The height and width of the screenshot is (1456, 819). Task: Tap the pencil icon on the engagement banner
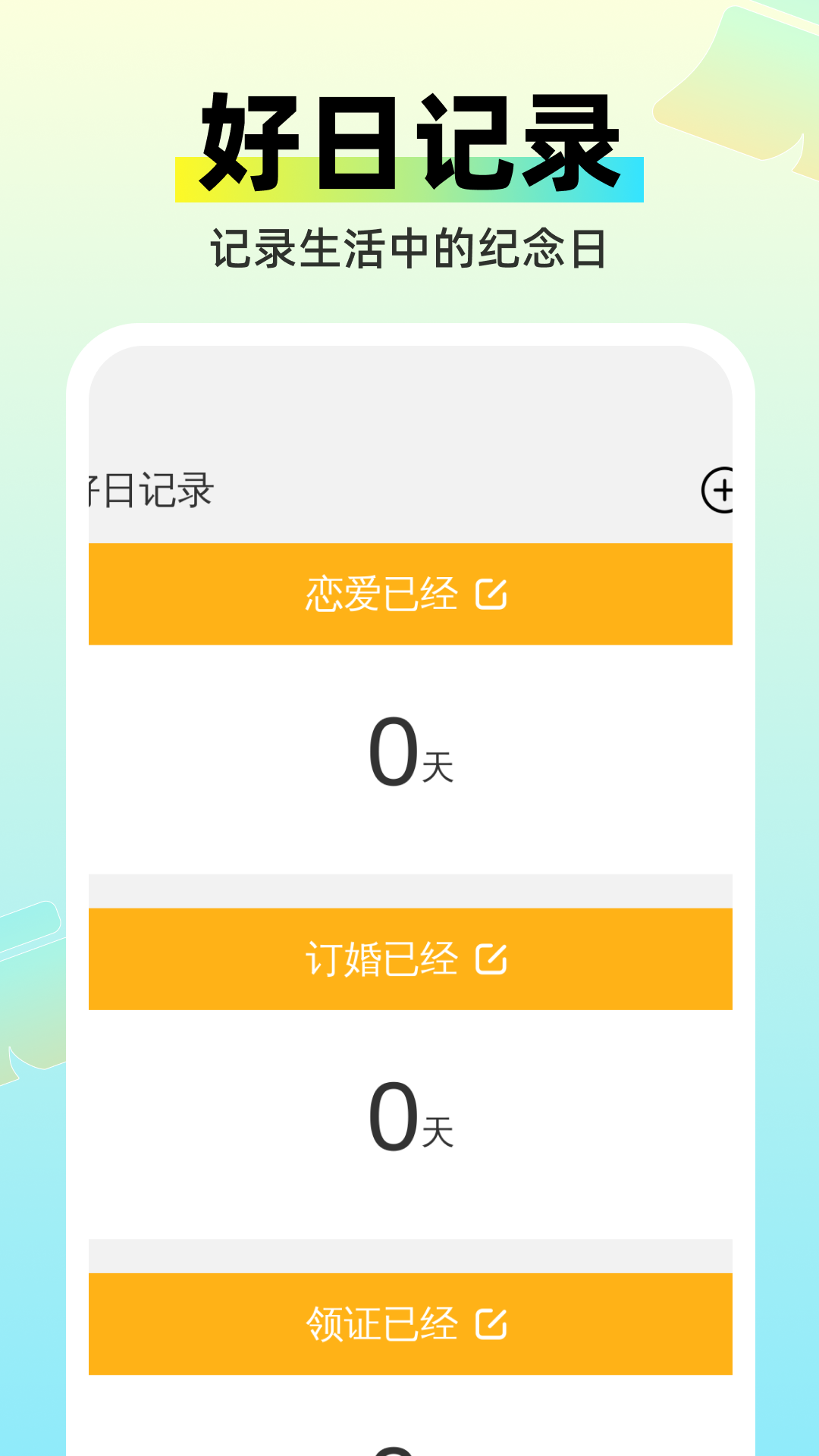click(x=493, y=958)
